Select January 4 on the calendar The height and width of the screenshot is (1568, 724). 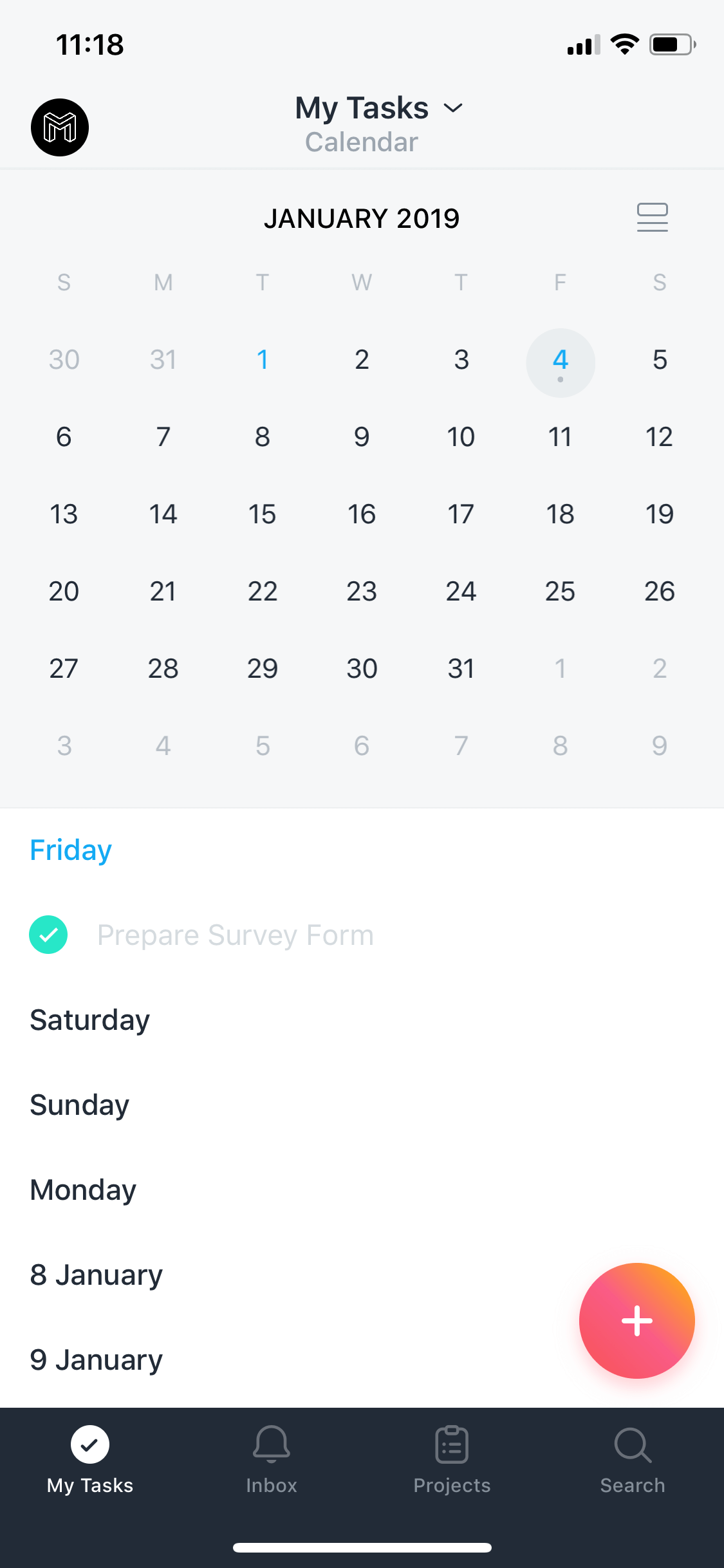561,363
